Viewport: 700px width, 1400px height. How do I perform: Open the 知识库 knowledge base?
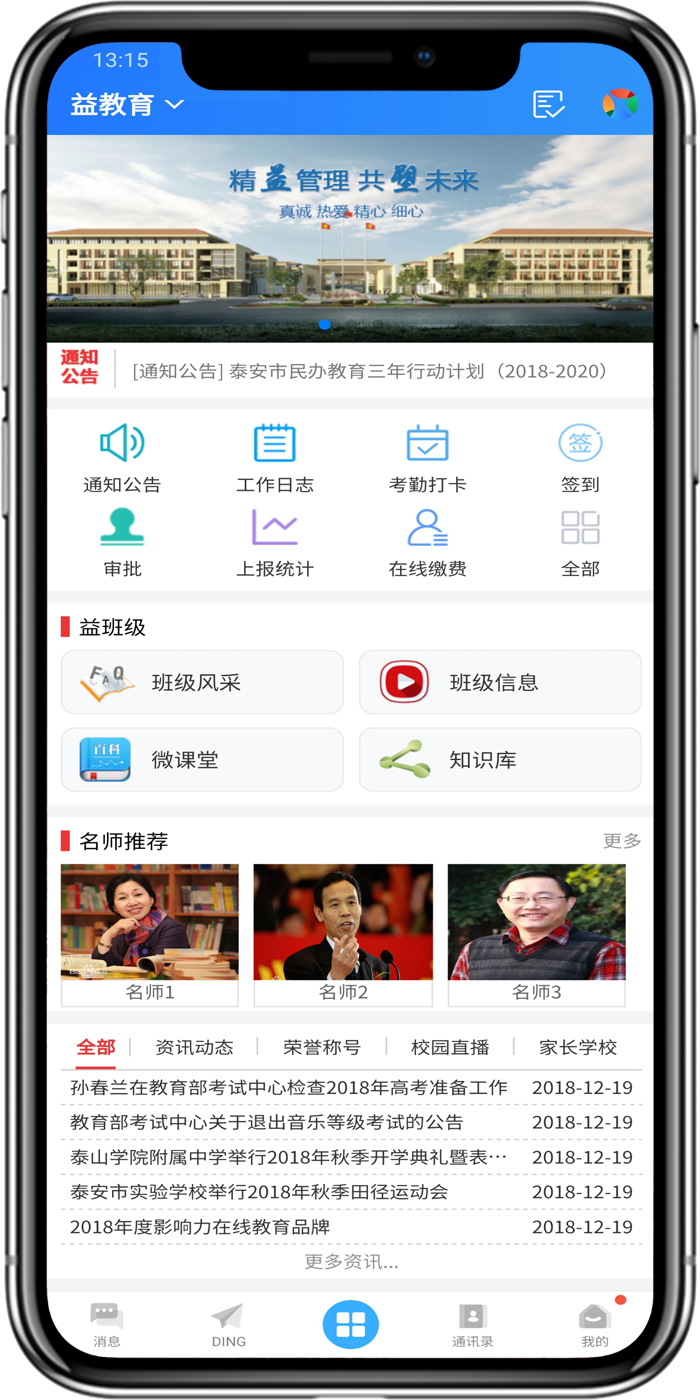click(x=500, y=759)
